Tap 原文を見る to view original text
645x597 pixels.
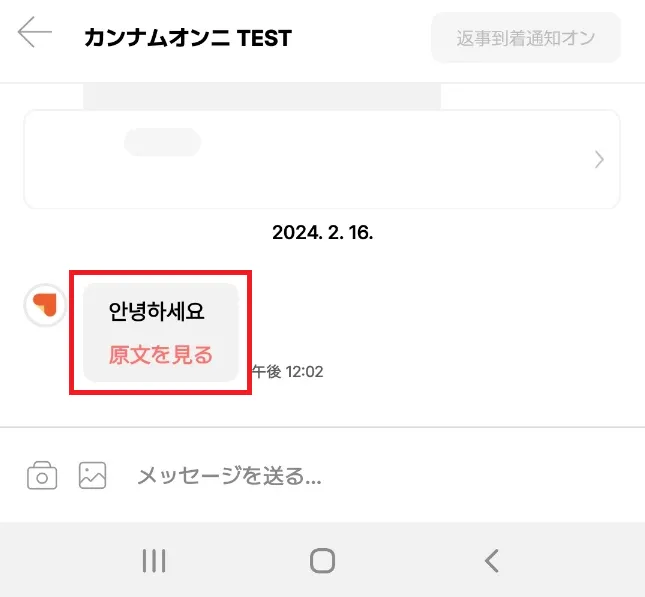[161, 354]
